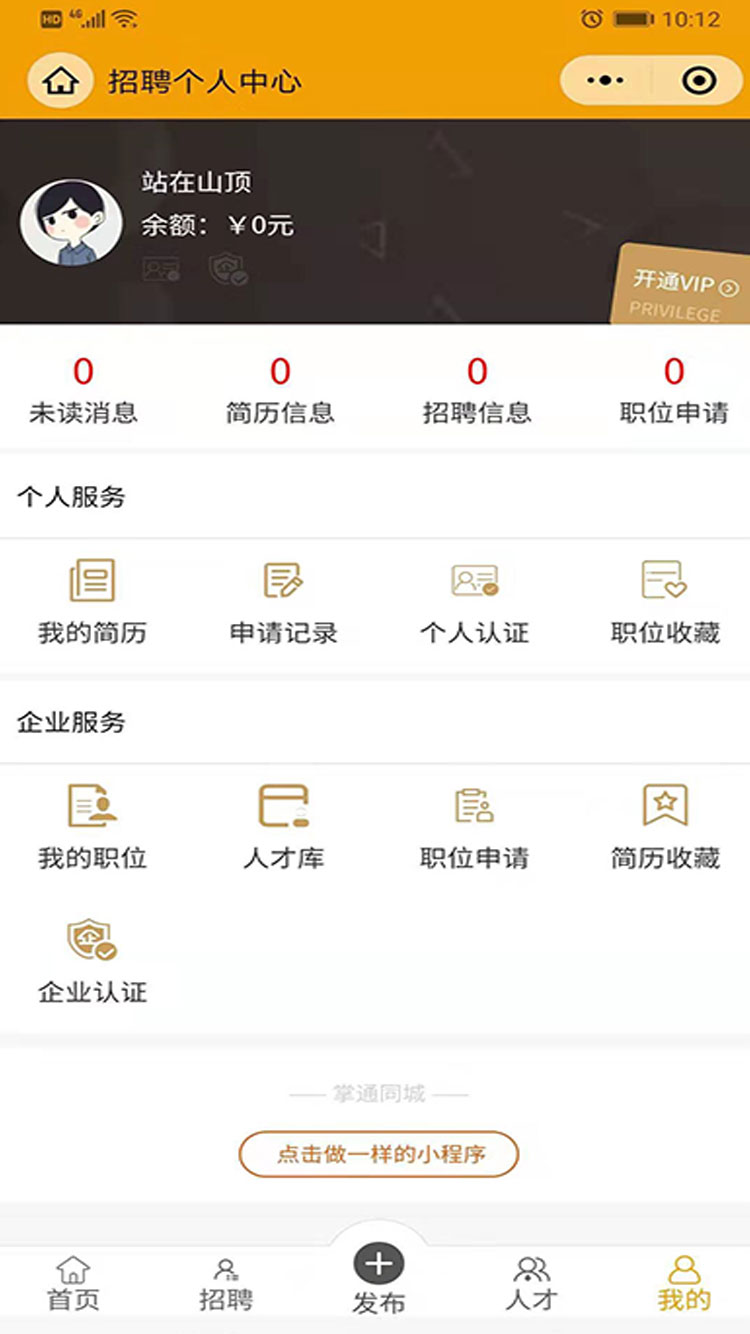Open 我的简历 my resume
The height and width of the screenshot is (1334, 750).
(92, 602)
